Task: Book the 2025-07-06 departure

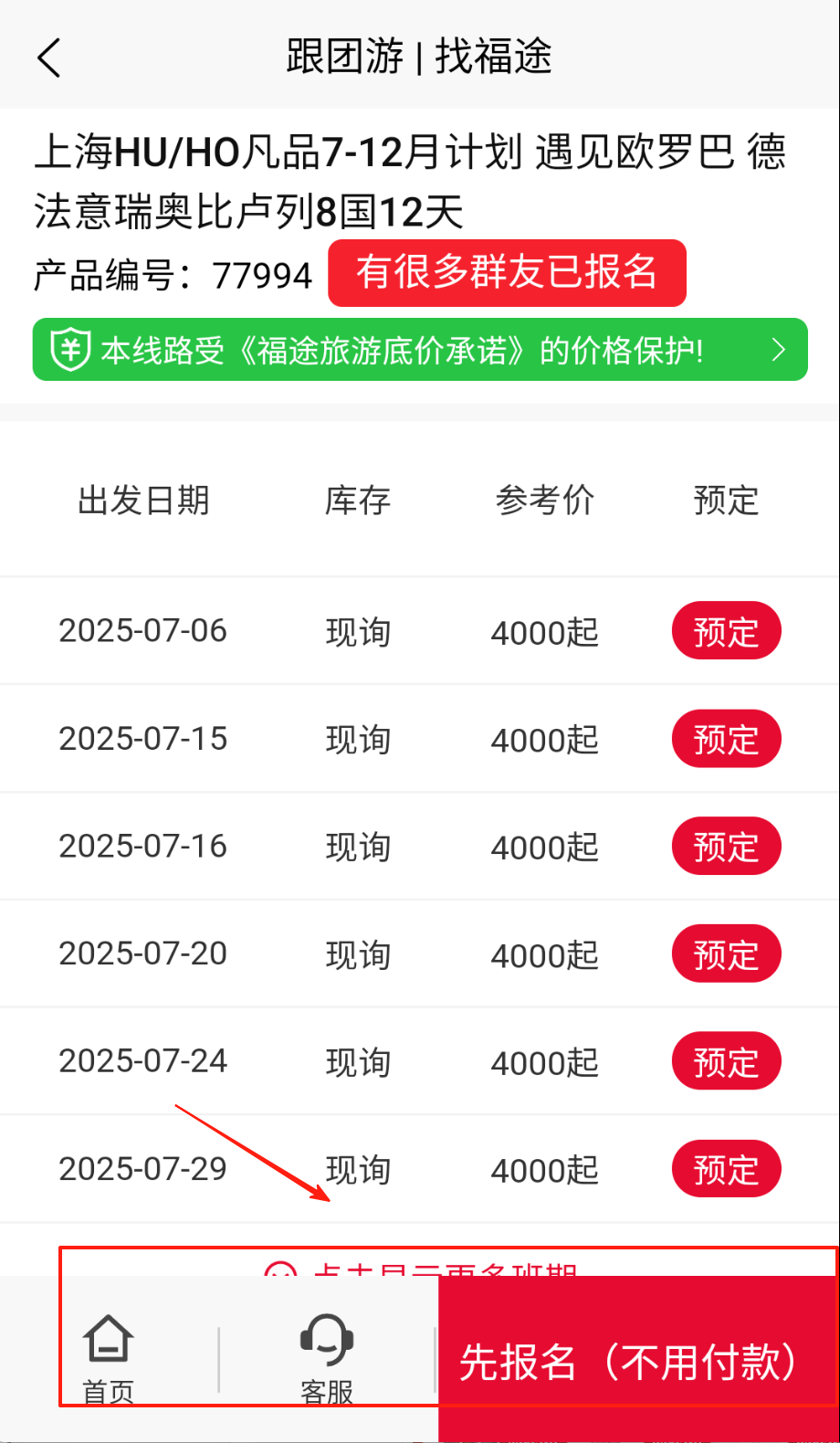Action: coord(726,631)
